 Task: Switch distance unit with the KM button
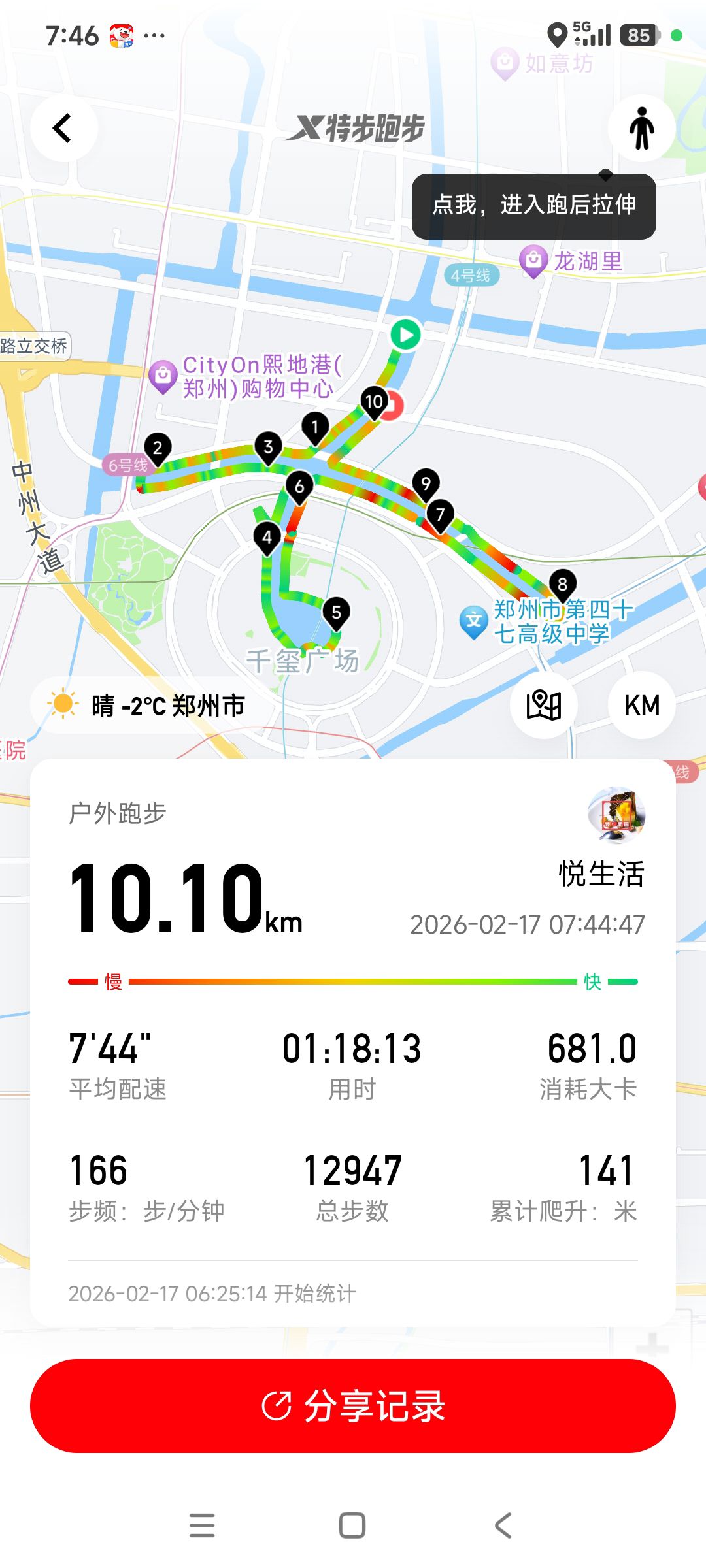click(641, 705)
